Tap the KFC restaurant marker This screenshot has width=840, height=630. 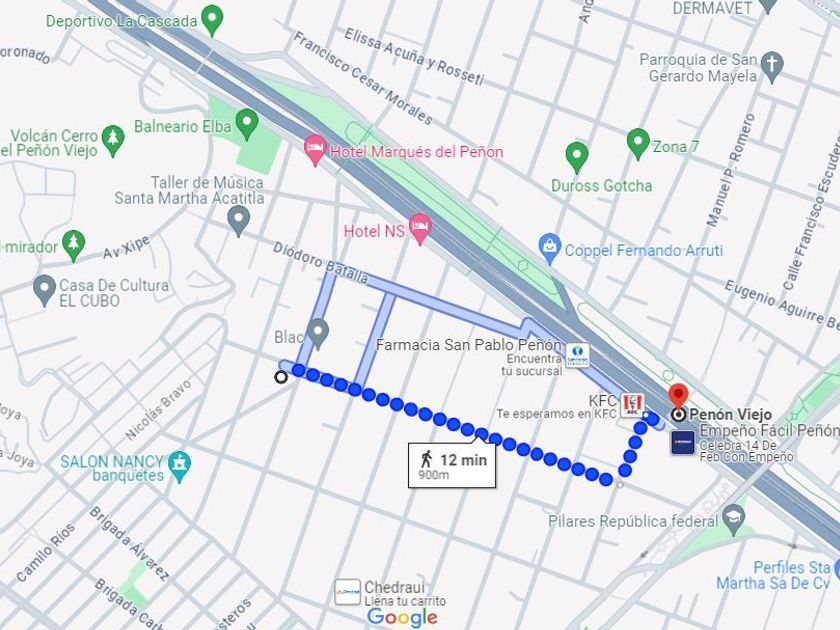[632, 404]
